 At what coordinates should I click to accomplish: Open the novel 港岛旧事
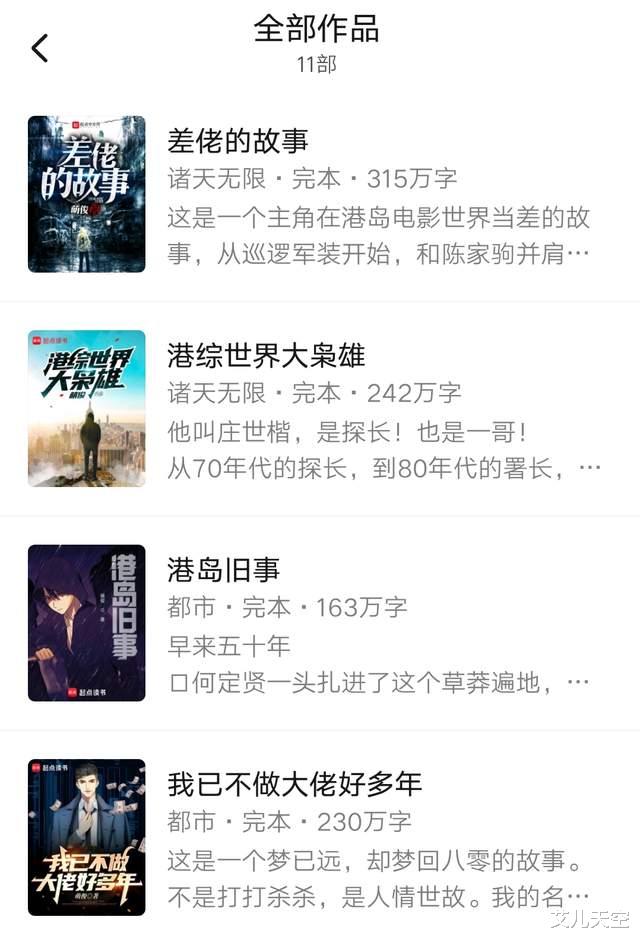click(224, 570)
